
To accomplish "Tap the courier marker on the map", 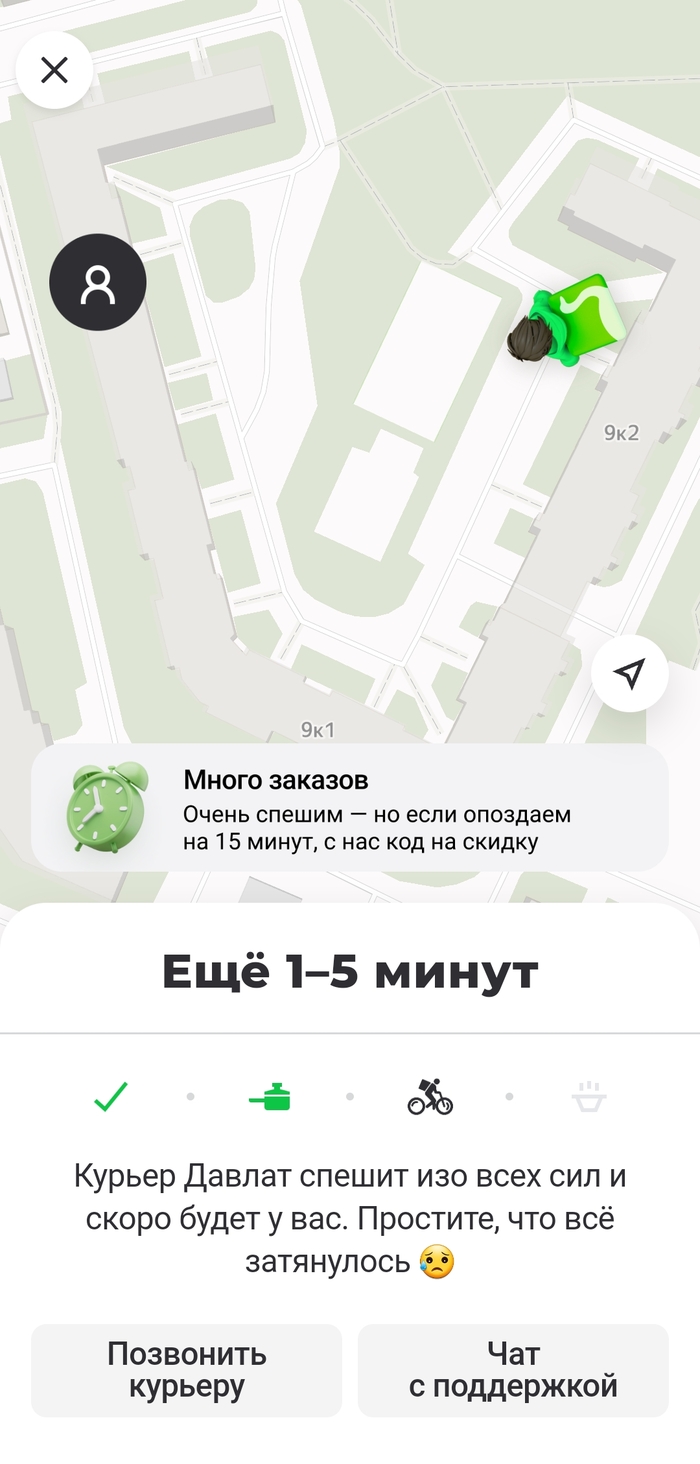I will (x=565, y=323).
